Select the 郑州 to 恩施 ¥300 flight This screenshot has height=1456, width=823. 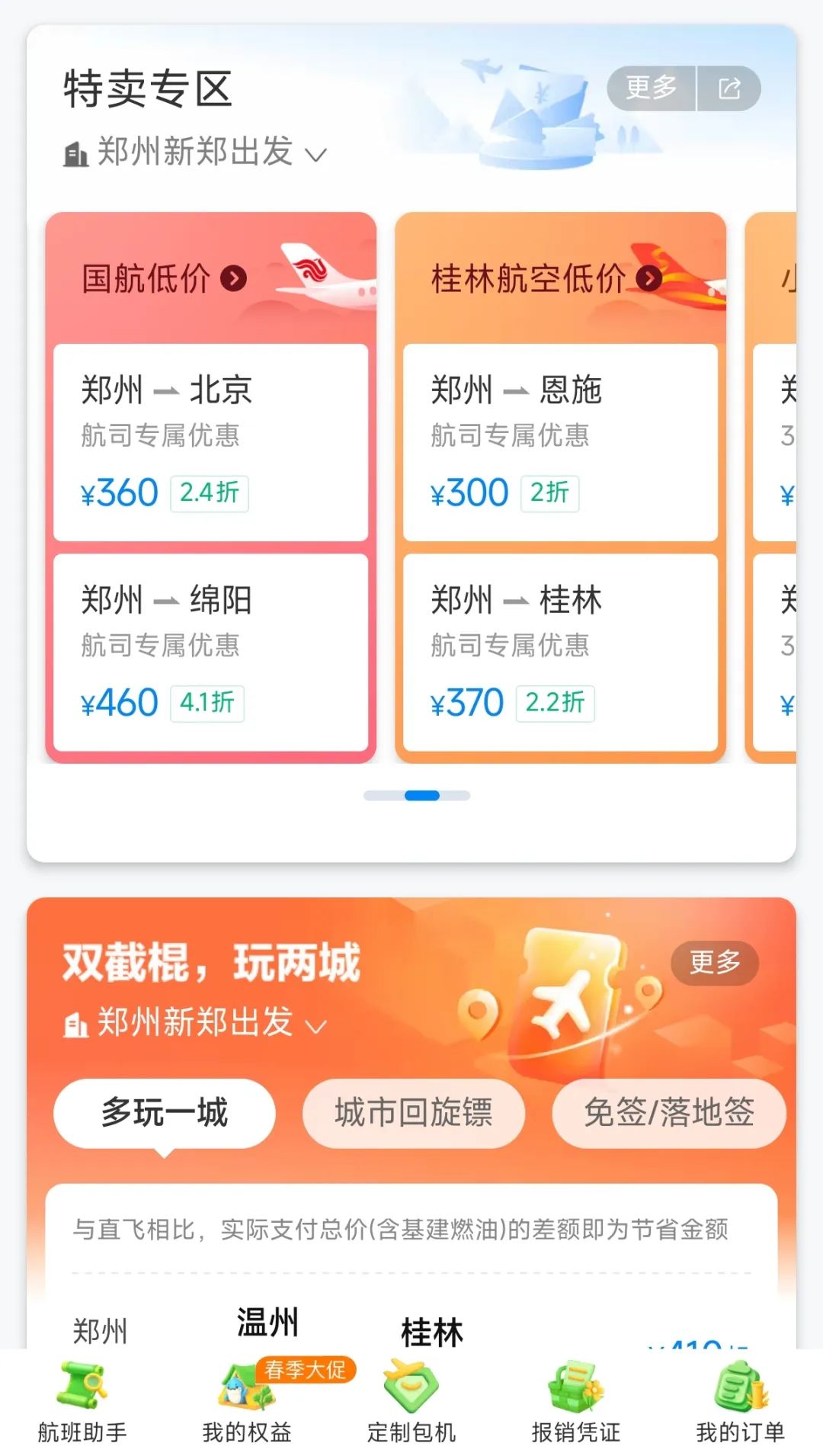(560, 442)
